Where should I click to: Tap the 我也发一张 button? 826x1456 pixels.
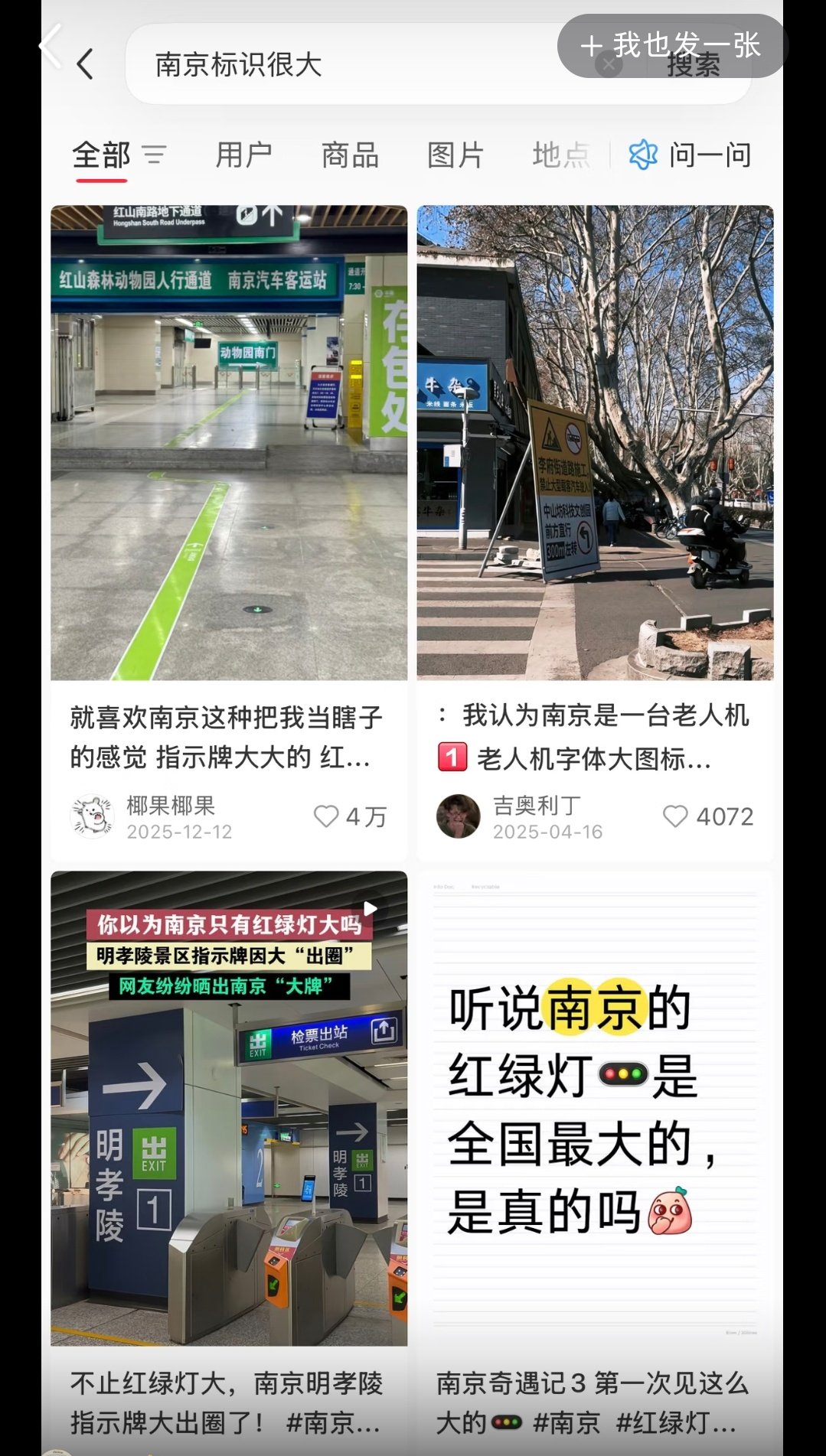tap(672, 45)
